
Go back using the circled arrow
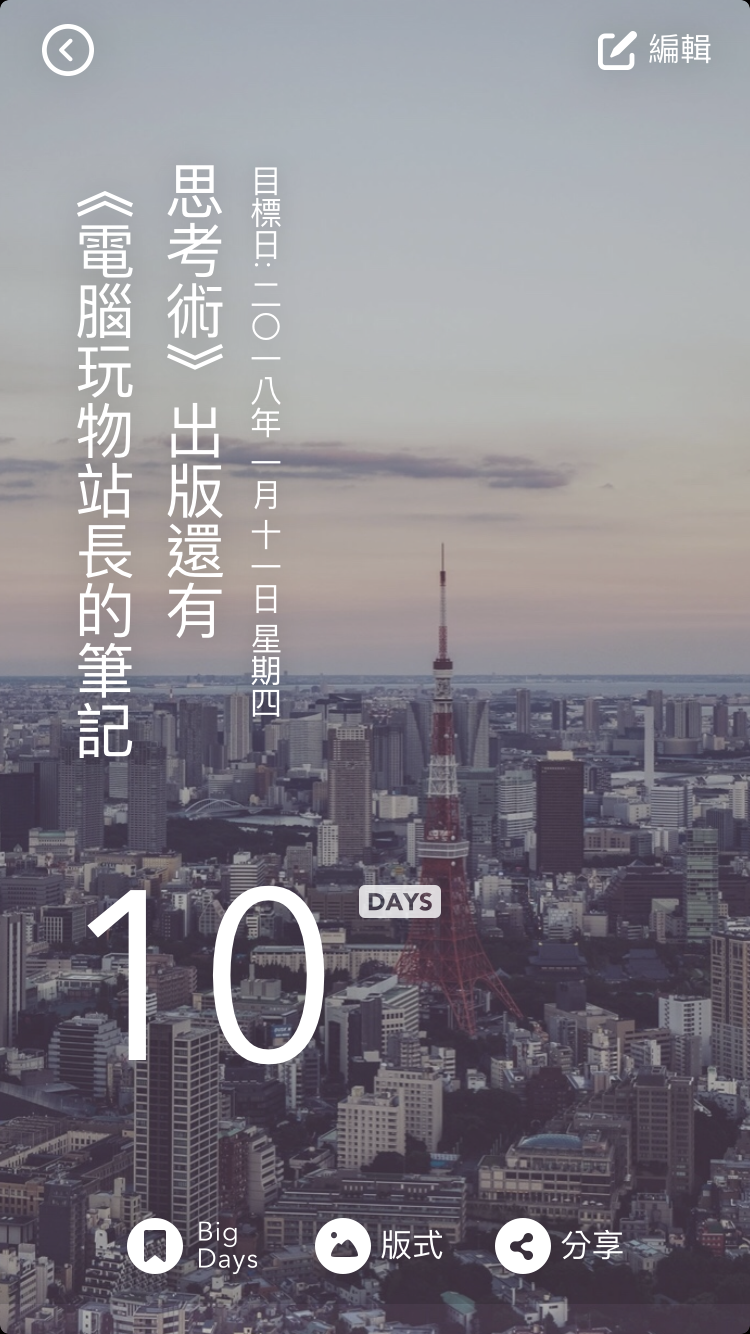[x=68, y=50]
